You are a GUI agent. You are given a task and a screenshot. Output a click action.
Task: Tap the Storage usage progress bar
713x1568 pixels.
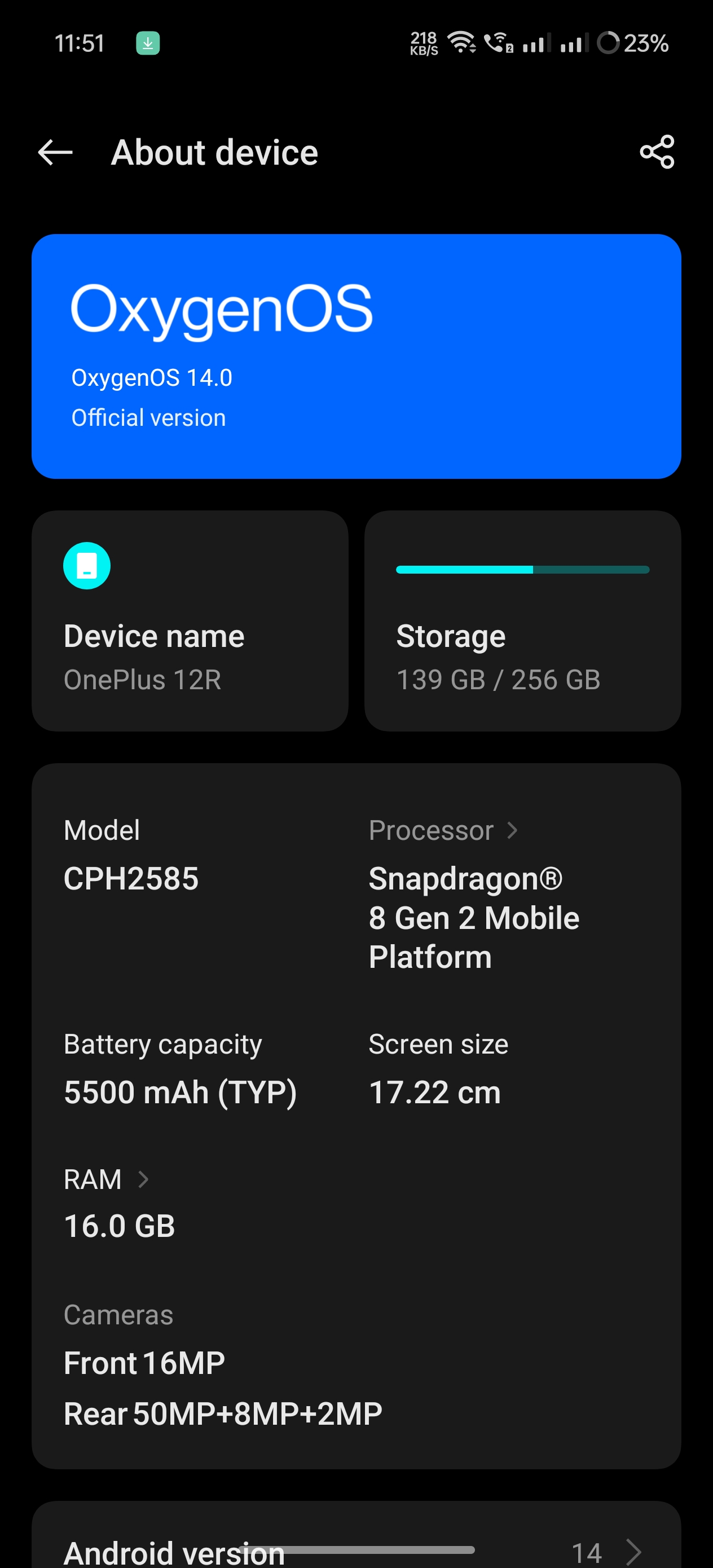click(522, 570)
